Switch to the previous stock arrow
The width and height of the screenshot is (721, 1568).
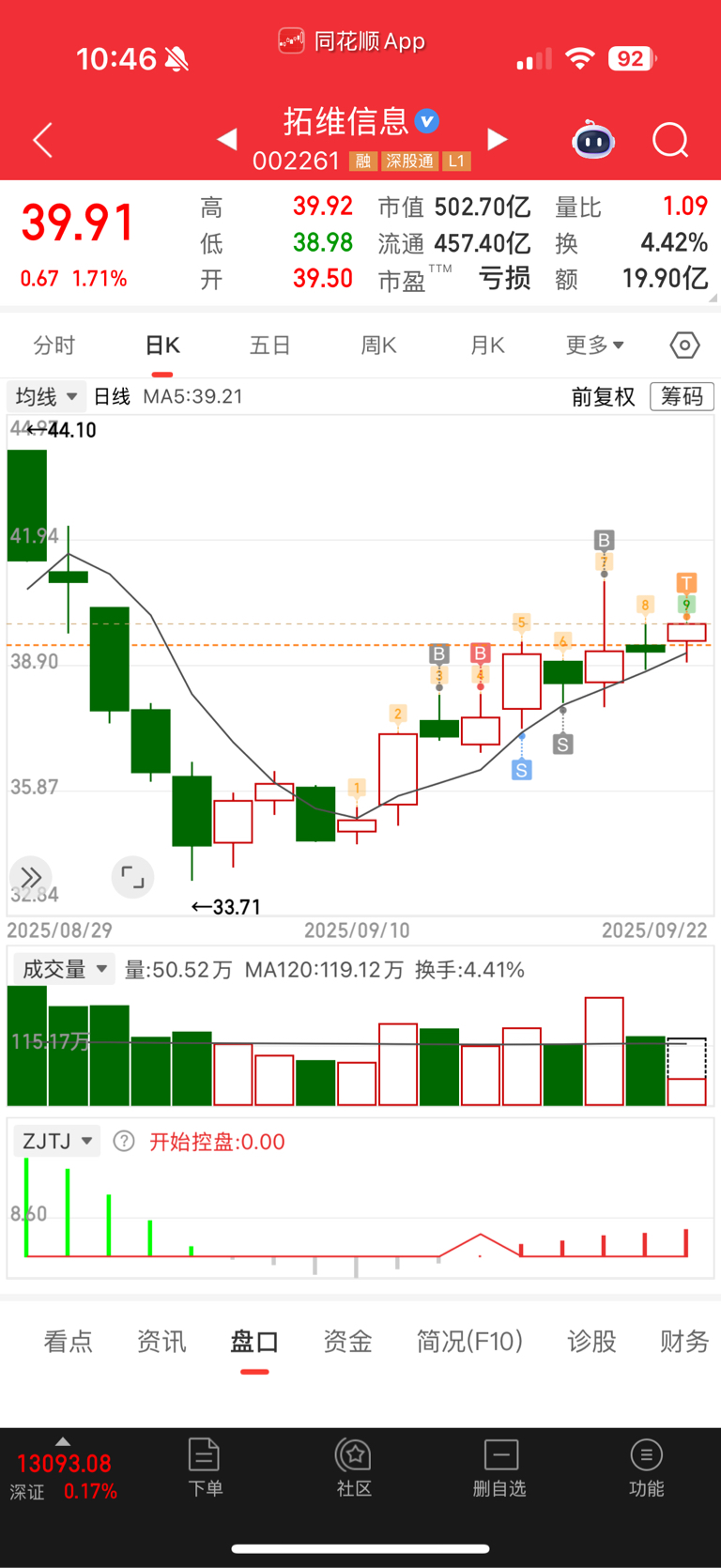[x=226, y=140]
